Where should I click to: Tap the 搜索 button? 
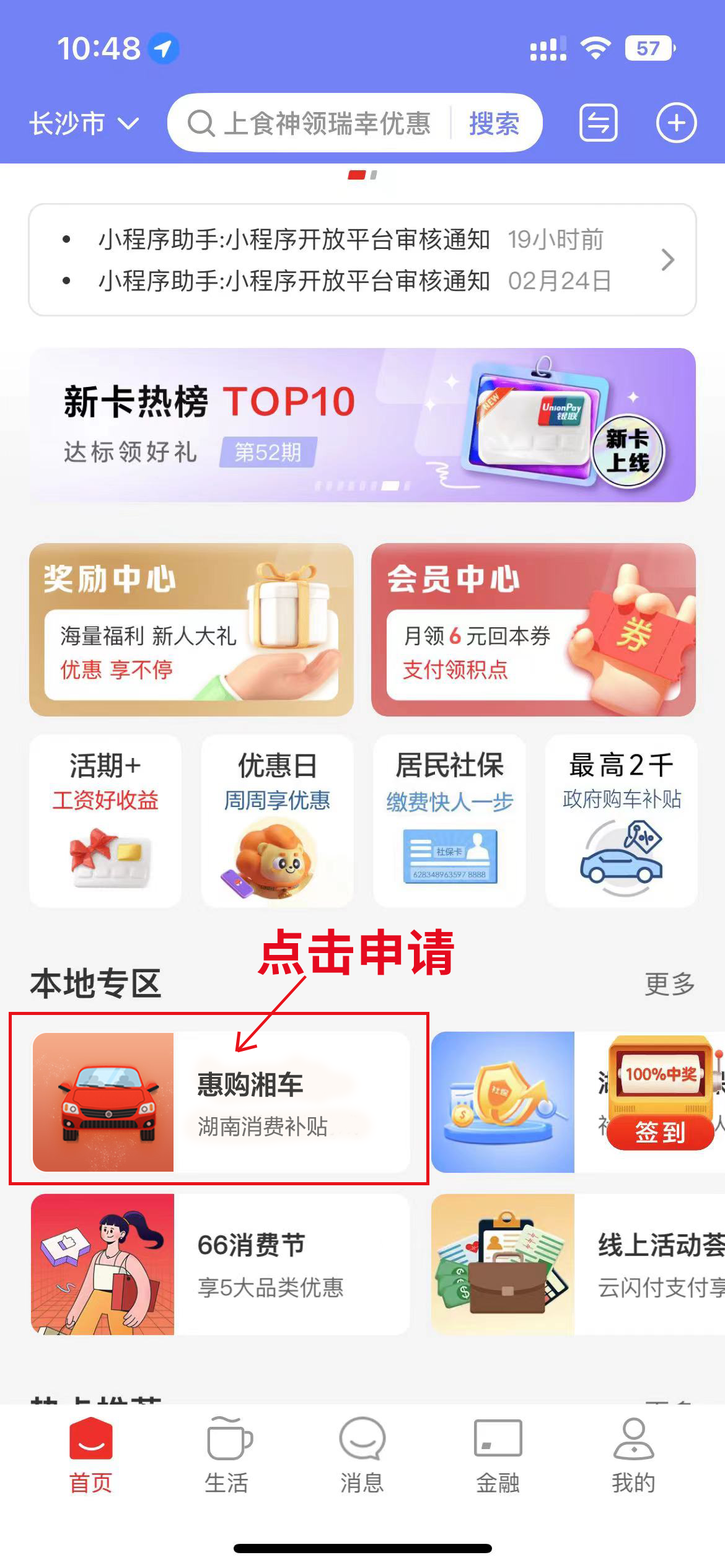pyautogui.click(x=494, y=123)
